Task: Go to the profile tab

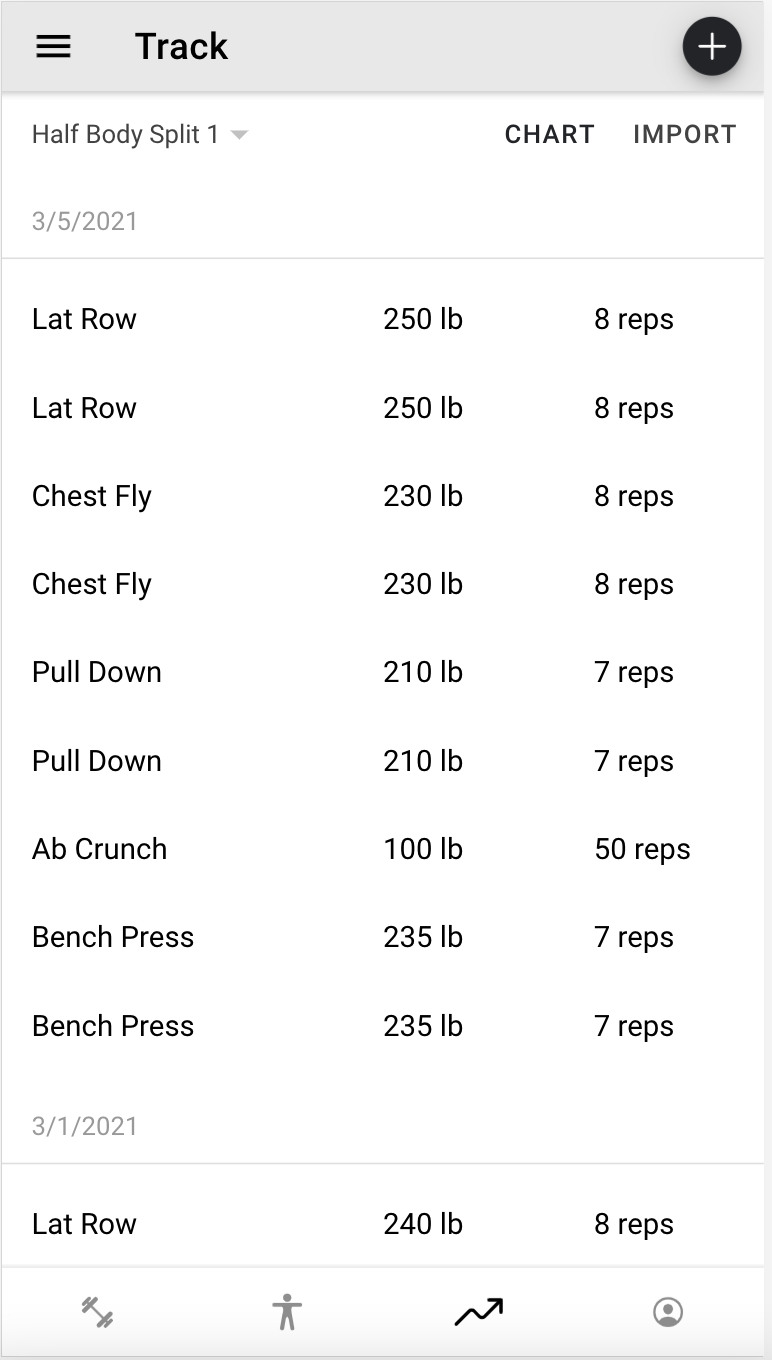Action: [667, 1311]
